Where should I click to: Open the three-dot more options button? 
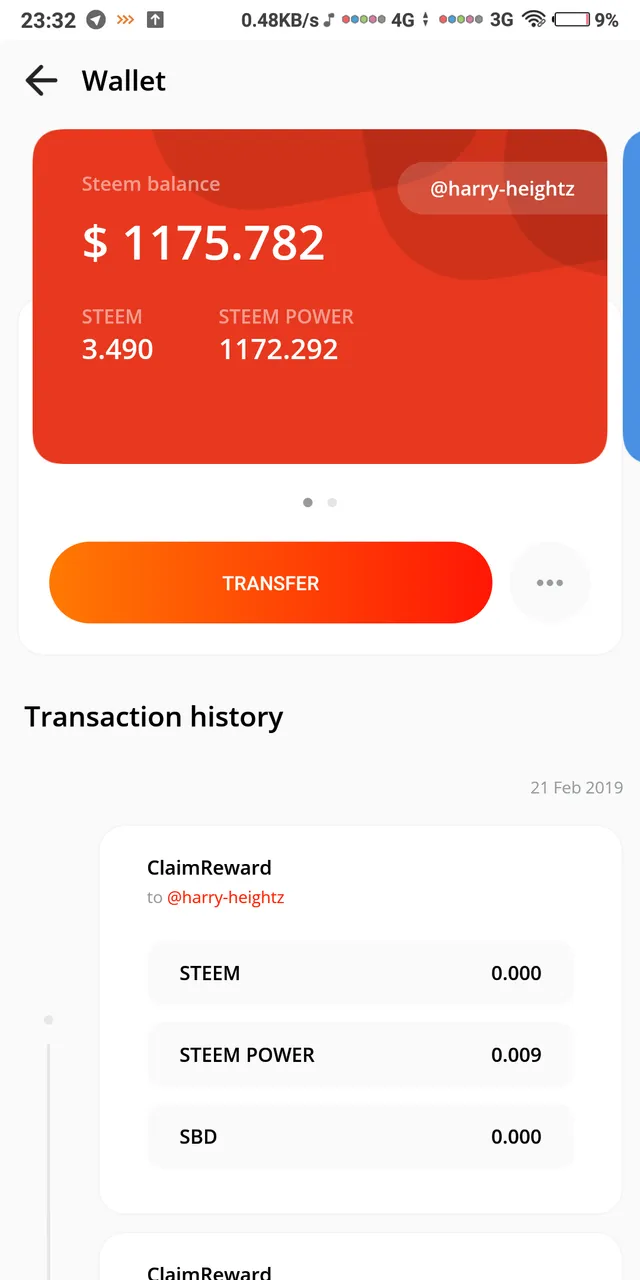point(550,583)
